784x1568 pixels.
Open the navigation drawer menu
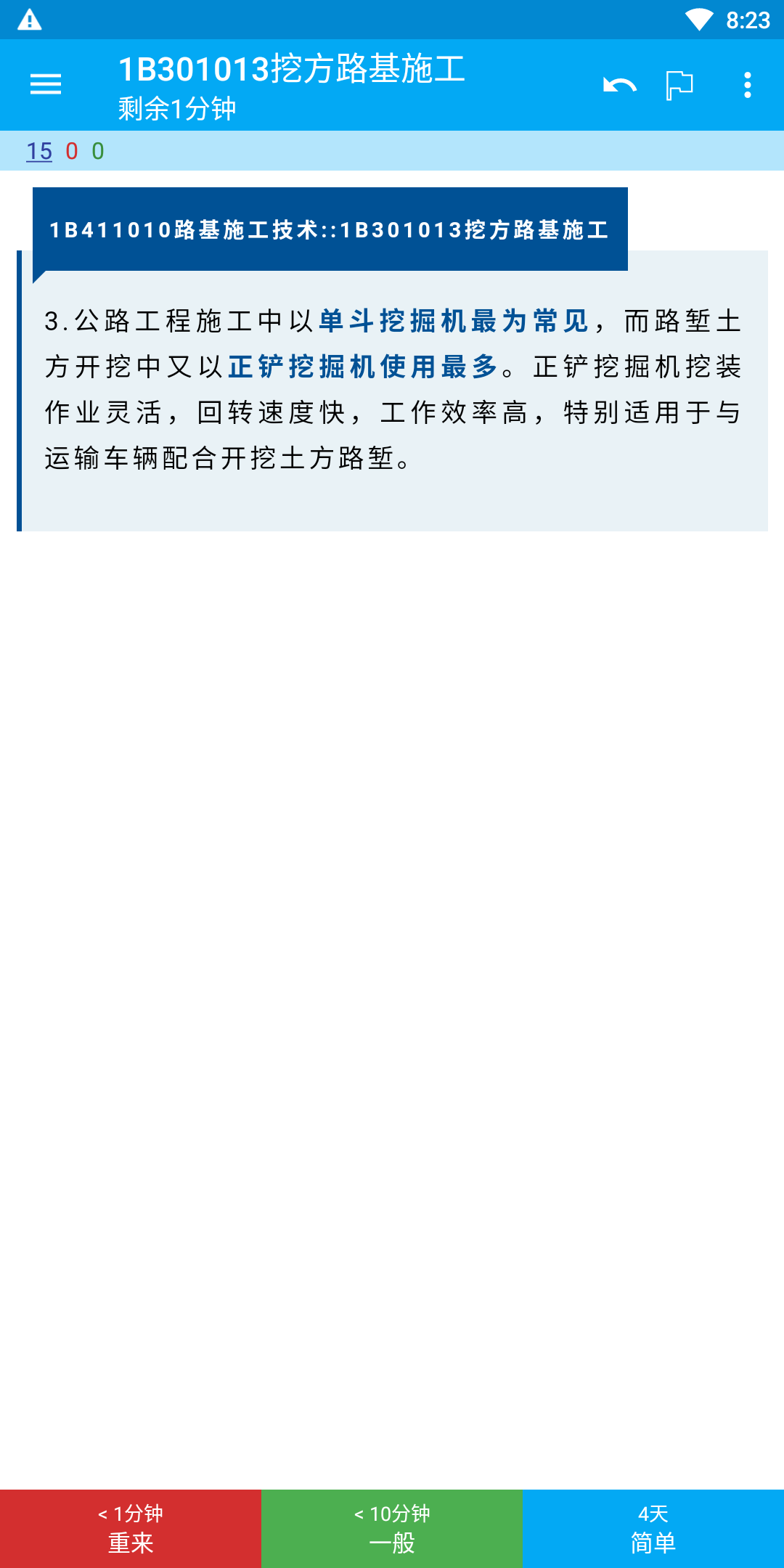tap(45, 85)
